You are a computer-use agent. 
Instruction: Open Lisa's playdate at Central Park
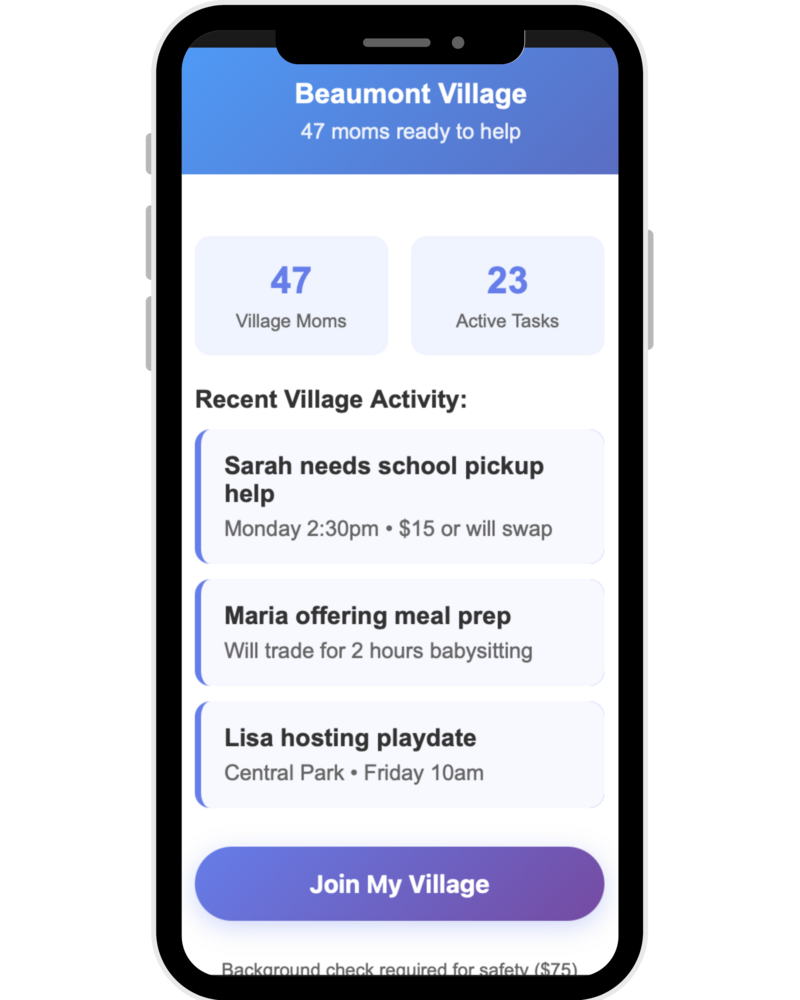coord(400,754)
